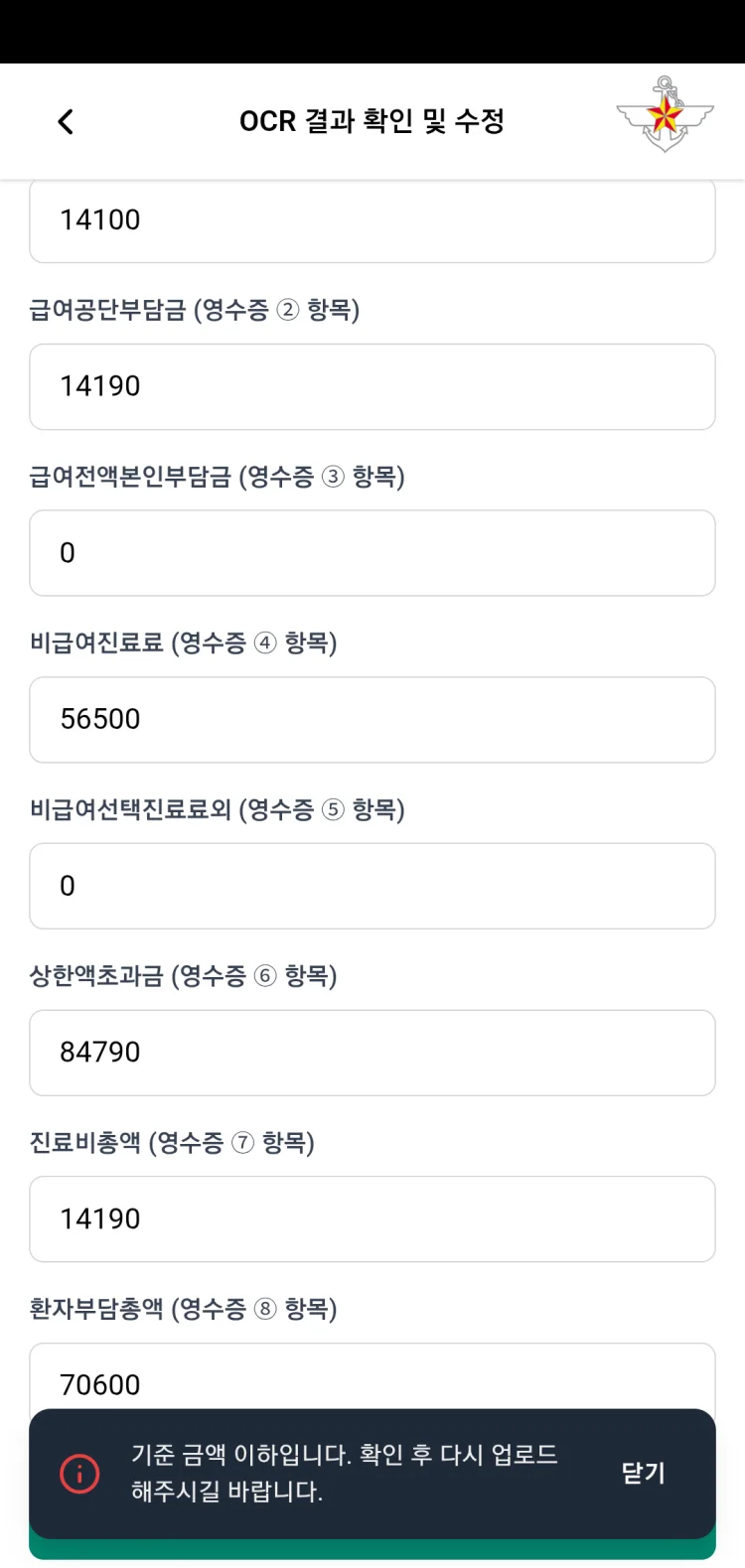The height and width of the screenshot is (1568, 745).
Task: Tap the 비급여진료료 field with 56500
Action: (x=372, y=720)
